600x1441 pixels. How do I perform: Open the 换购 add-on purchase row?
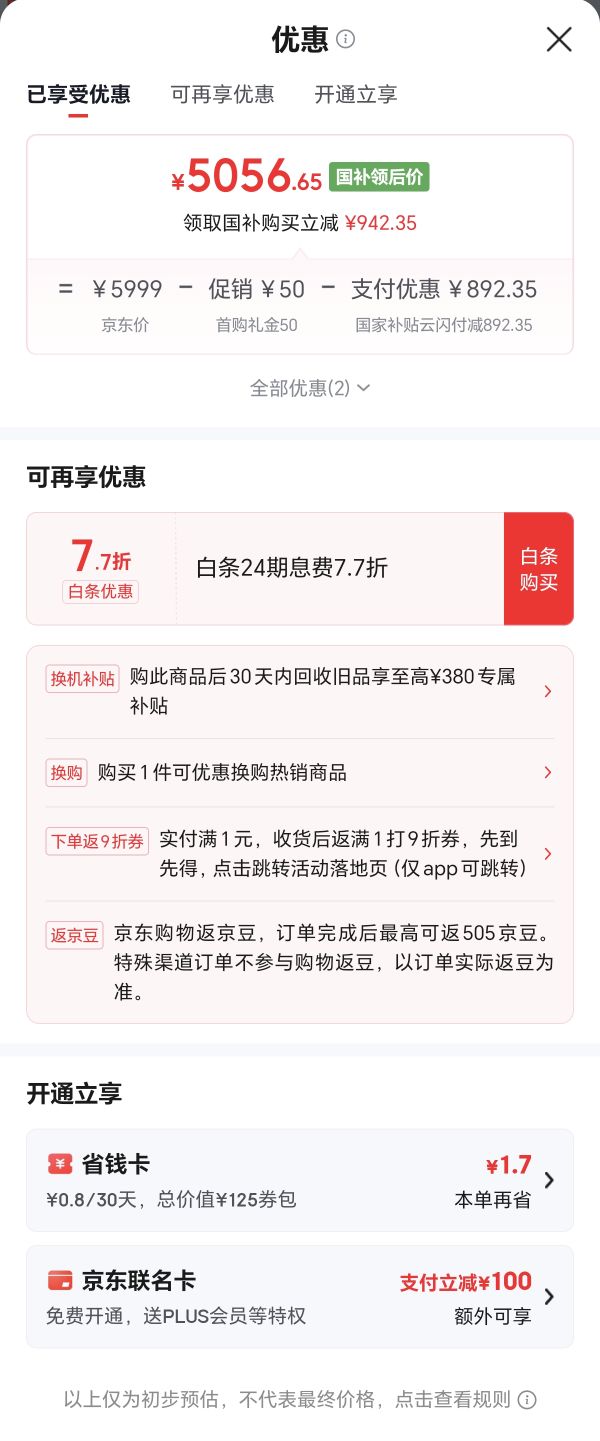[300, 772]
